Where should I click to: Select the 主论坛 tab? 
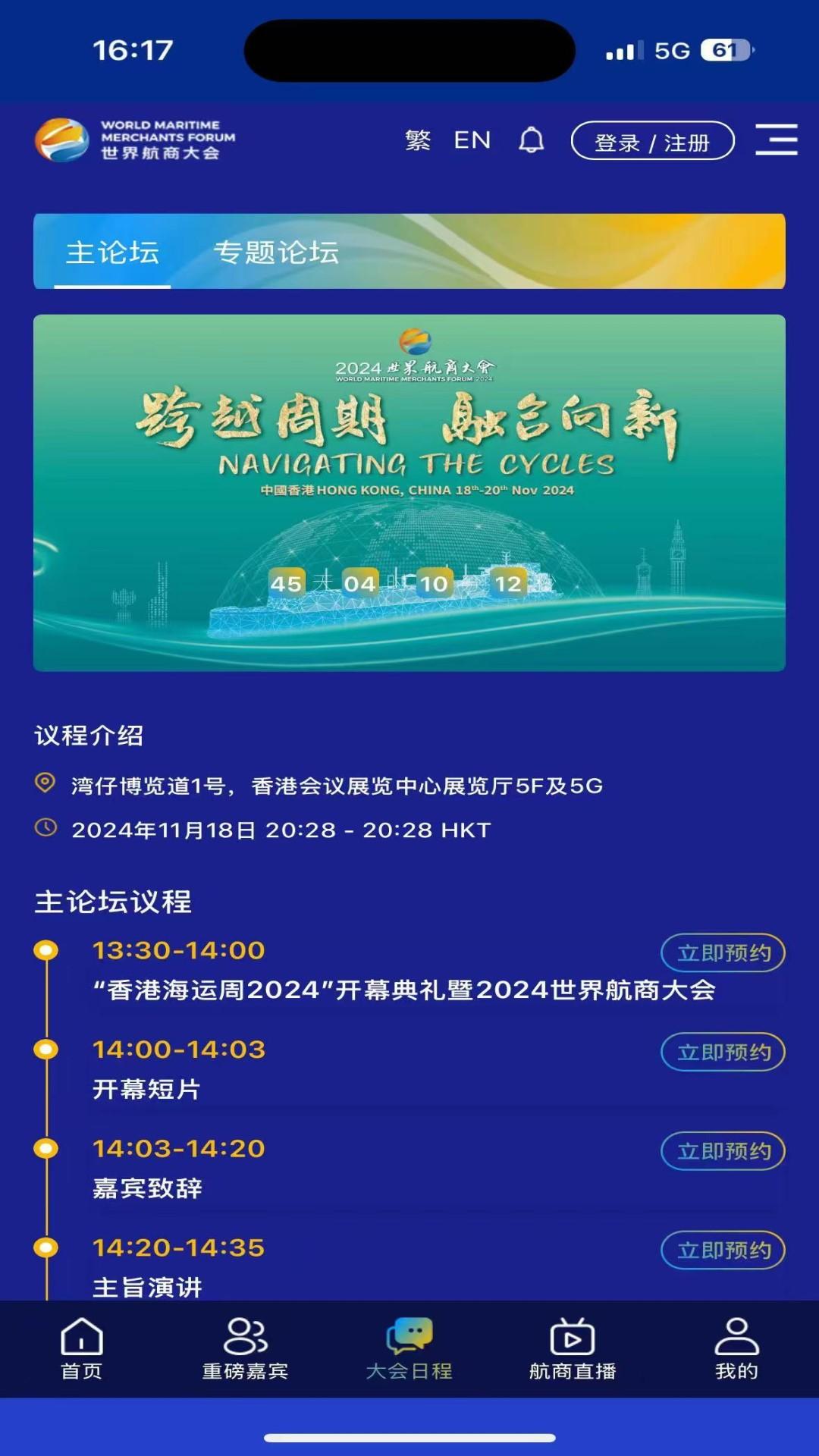click(112, 253)
